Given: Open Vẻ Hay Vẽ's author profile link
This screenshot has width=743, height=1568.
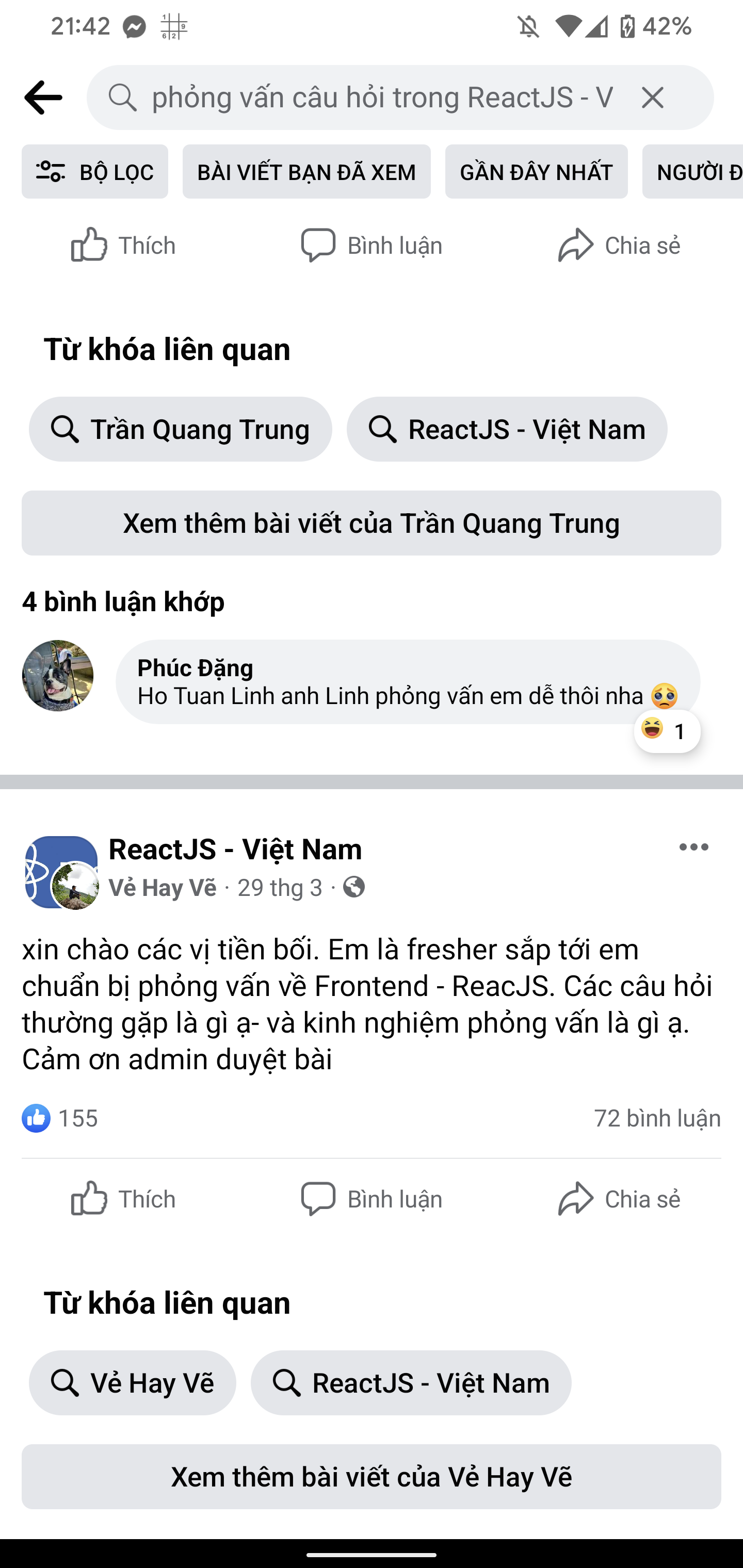Looking at the screenshot, I should pos(163,888).
